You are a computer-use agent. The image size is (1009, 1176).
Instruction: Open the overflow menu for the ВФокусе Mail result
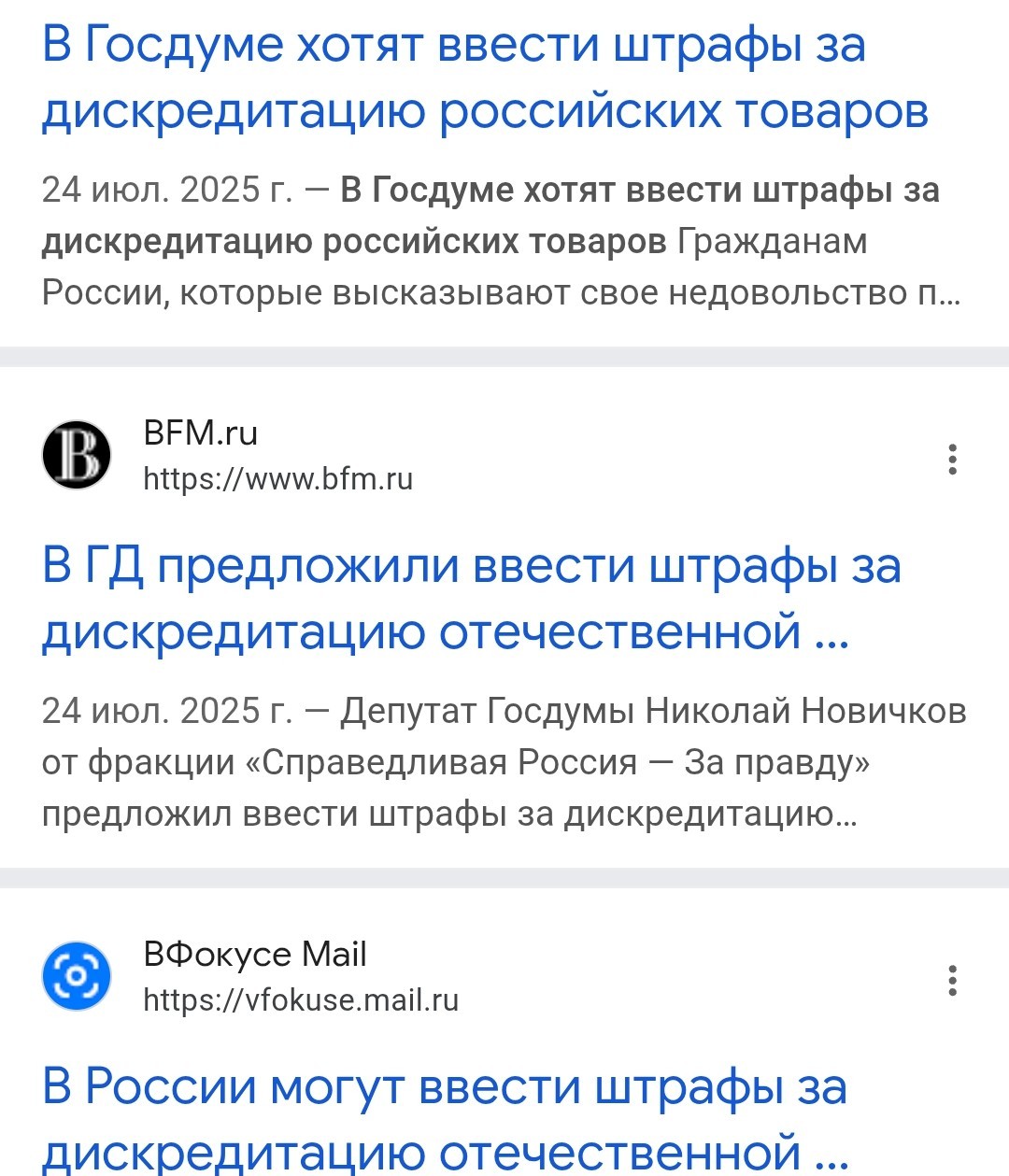tap(952, 980)
